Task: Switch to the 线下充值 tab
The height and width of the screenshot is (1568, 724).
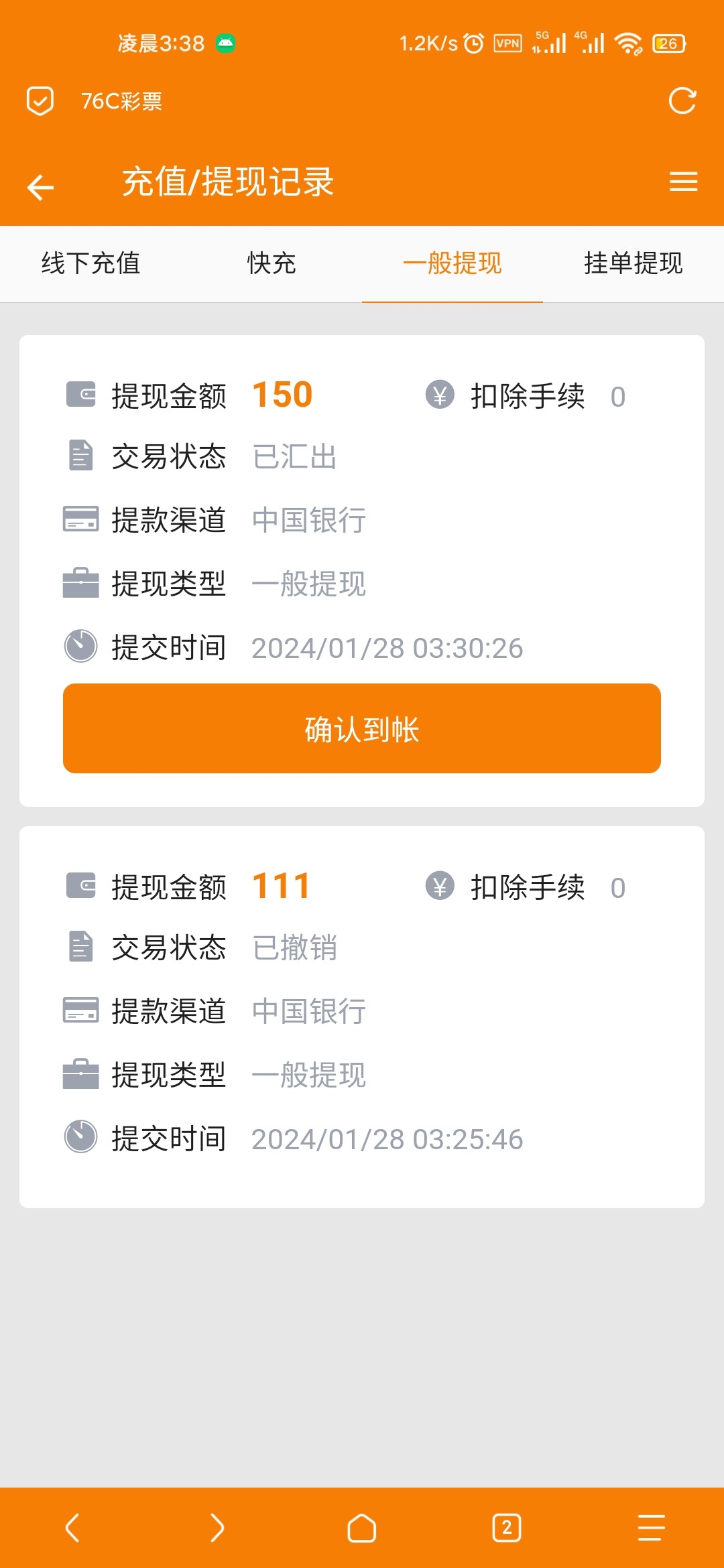Action: [x=90, y=264]
